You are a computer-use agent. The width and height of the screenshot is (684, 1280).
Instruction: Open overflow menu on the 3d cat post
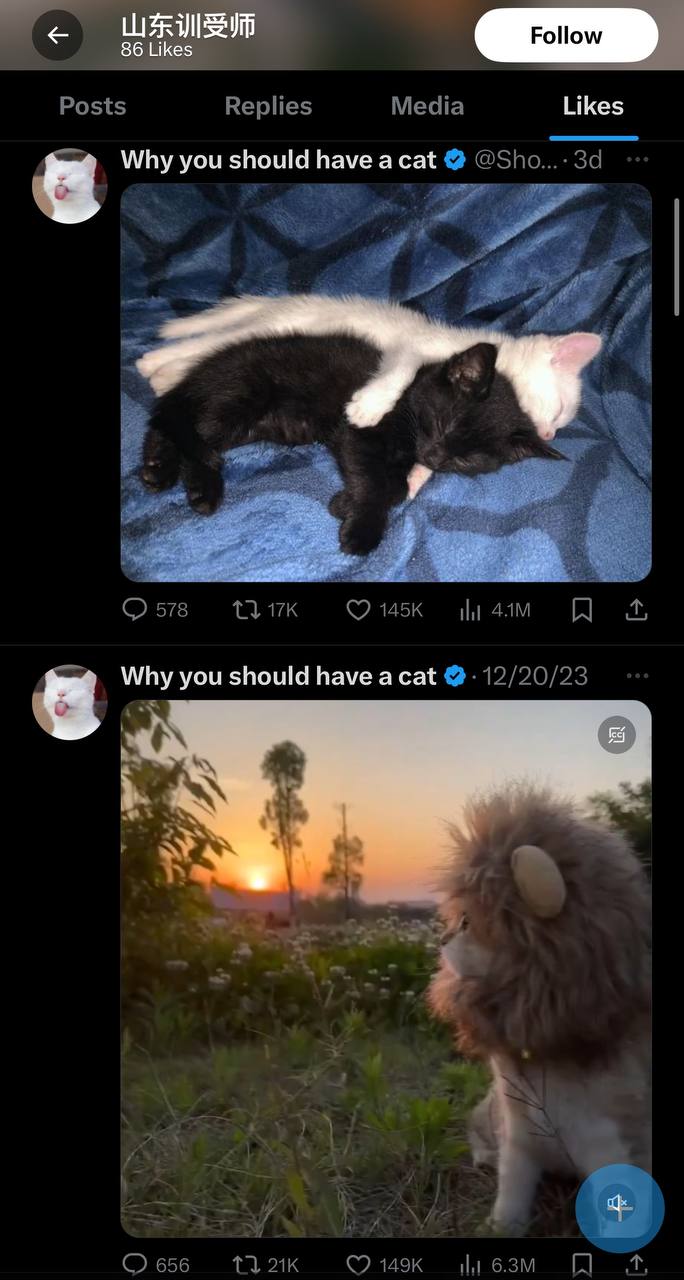coord(637,160)
